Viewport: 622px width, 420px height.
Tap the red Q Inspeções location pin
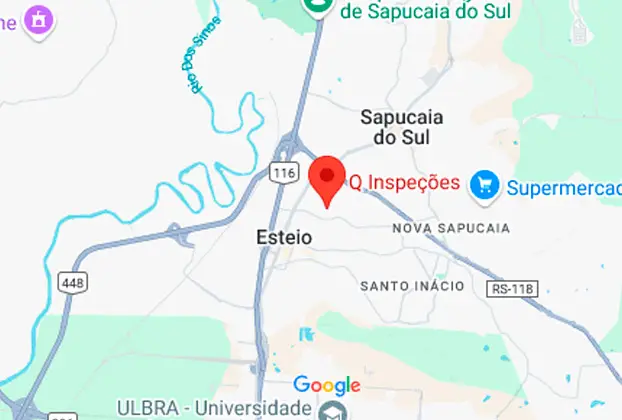click(x=327, y=178)
